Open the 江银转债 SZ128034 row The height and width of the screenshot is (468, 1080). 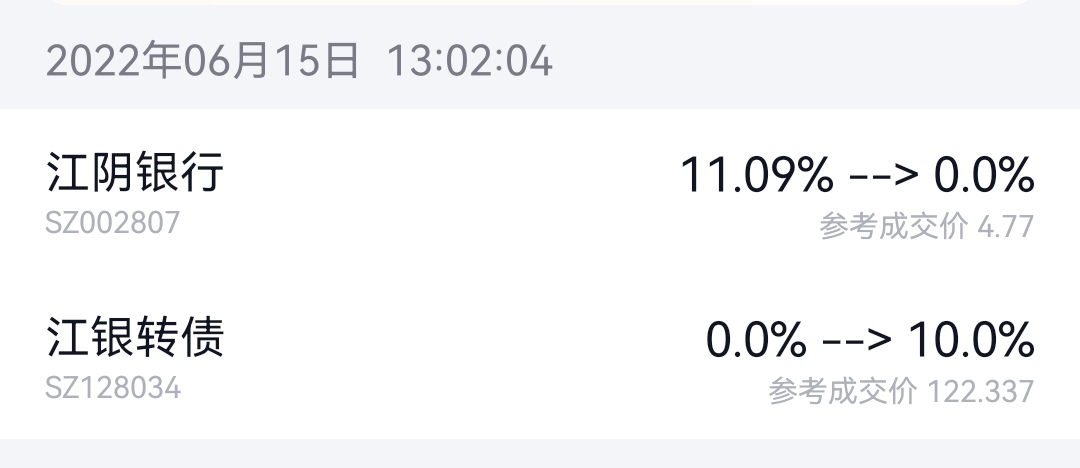tap(540, 358)
